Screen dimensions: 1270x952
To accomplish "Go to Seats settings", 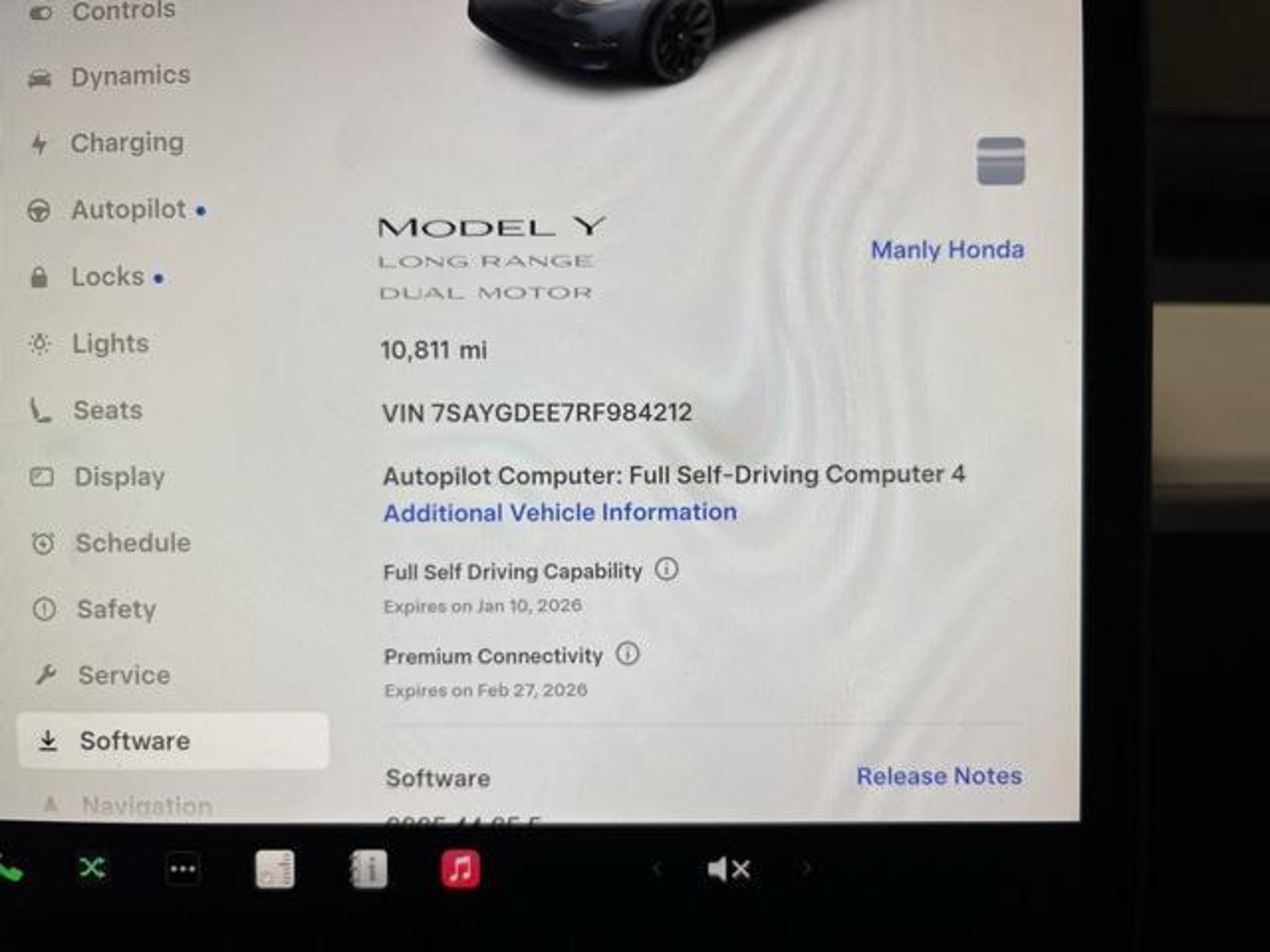I will pos(107,410).
